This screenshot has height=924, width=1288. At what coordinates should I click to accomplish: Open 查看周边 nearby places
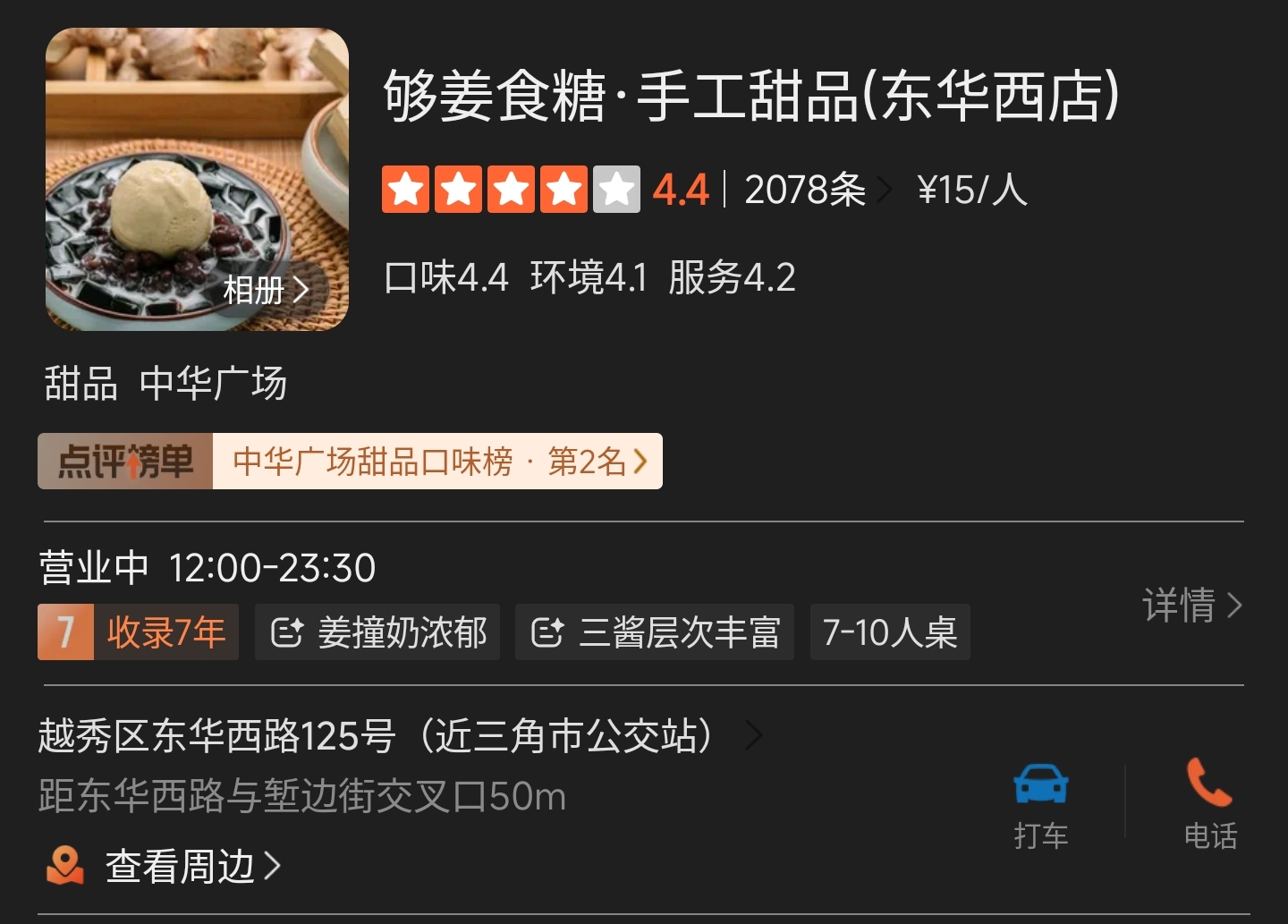point(179,866)
